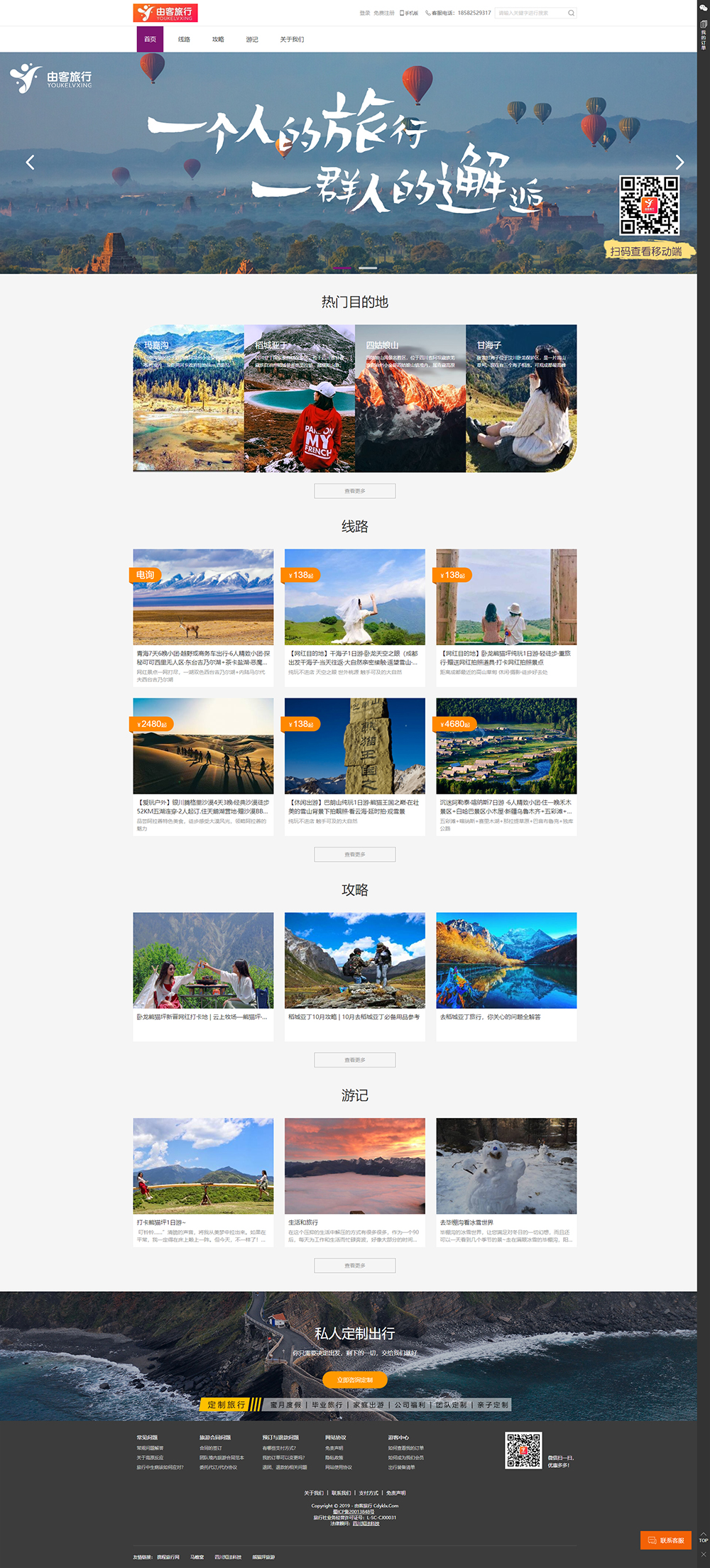This screenshot has width=710, height=1568.
Task: Open the 关于我们 page
Action: 292,40
